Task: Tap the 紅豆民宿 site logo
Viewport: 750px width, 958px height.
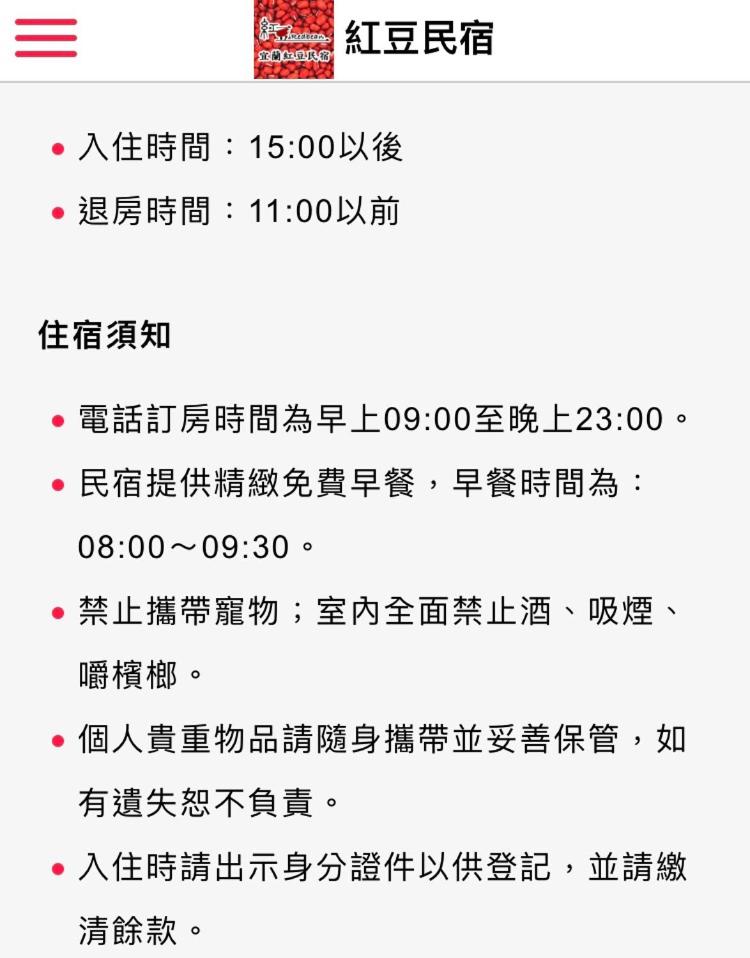Action: (293, 40)
